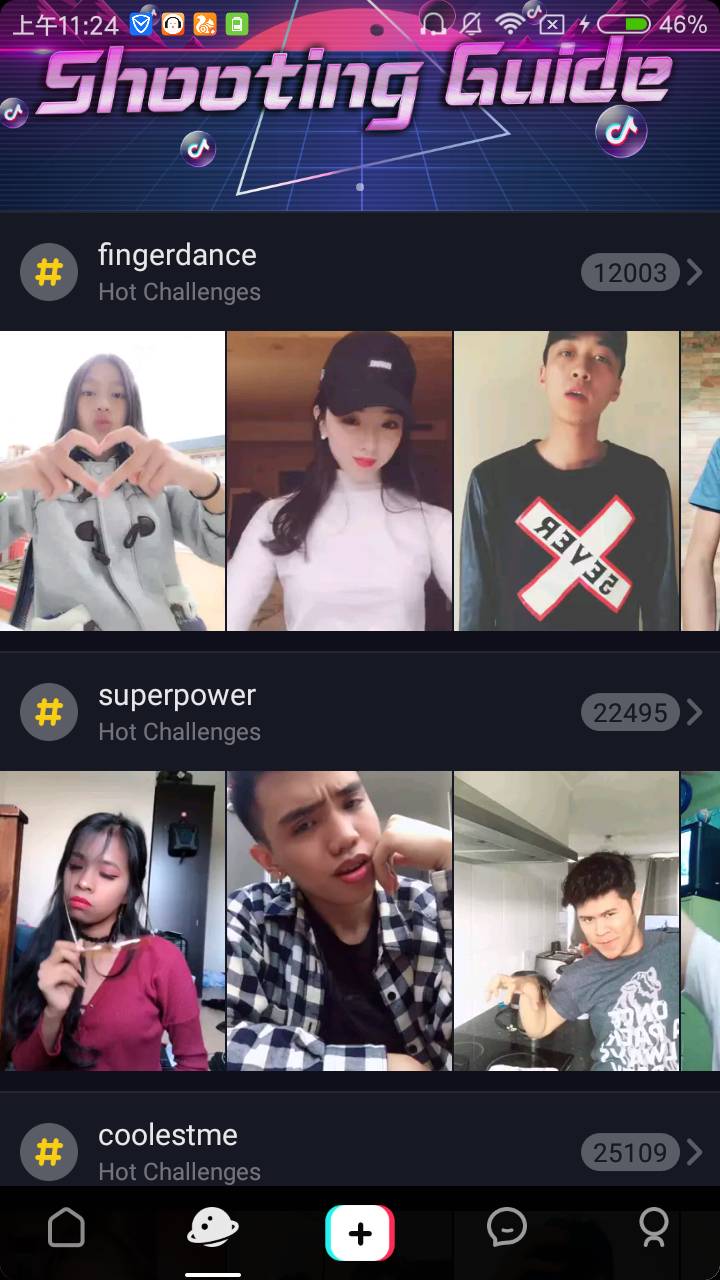Play superpower video of man in plaid shirt
The width and height of the screenshot is (720, 1280).
pos(339,921)
